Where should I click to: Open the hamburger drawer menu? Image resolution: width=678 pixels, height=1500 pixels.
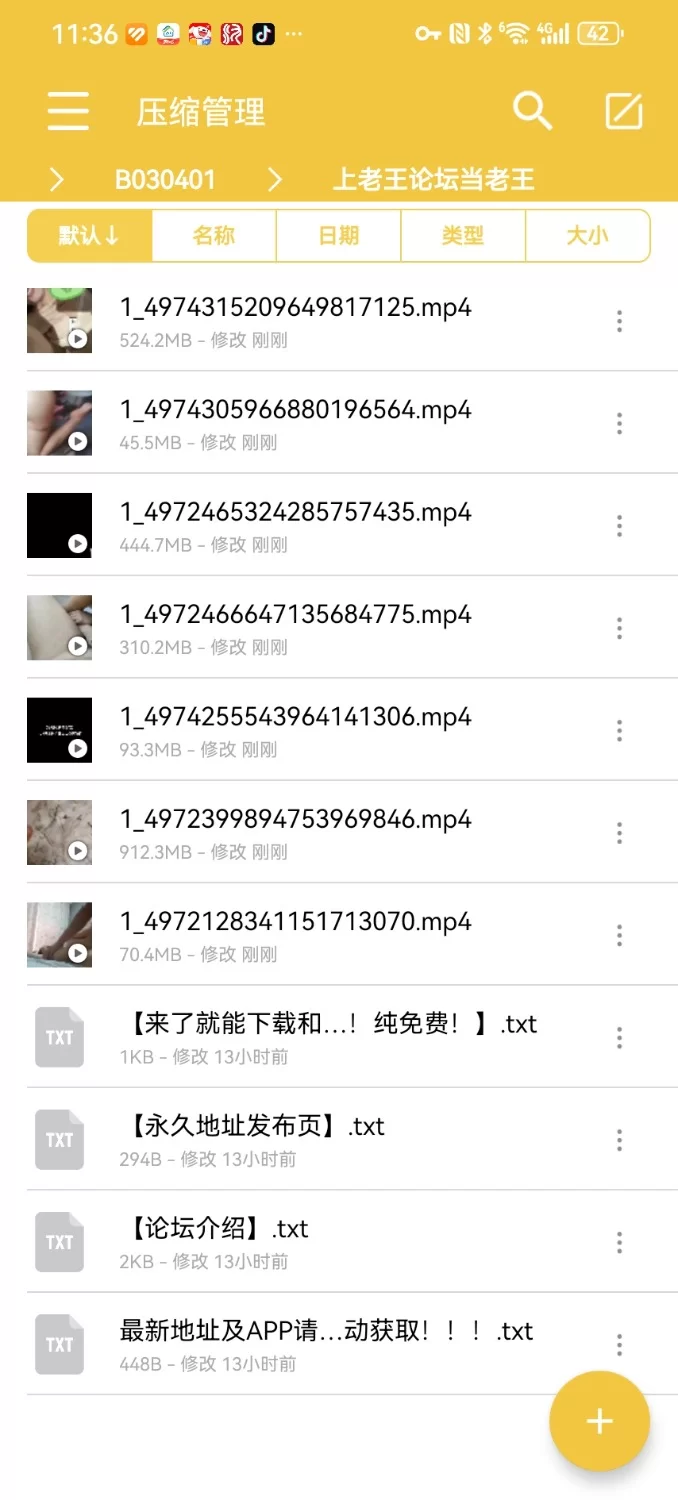coord(68,111)
